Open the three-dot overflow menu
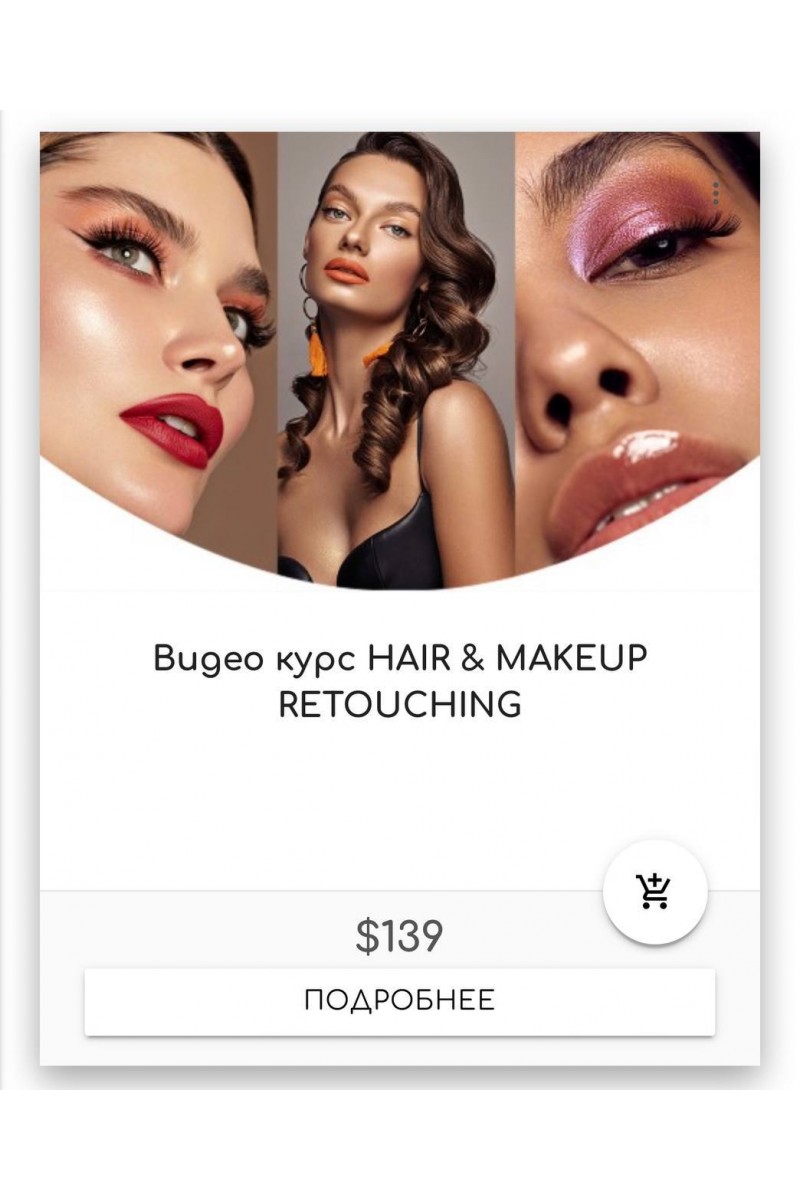Screen dimensions: 800x1200 coord(715,193)
